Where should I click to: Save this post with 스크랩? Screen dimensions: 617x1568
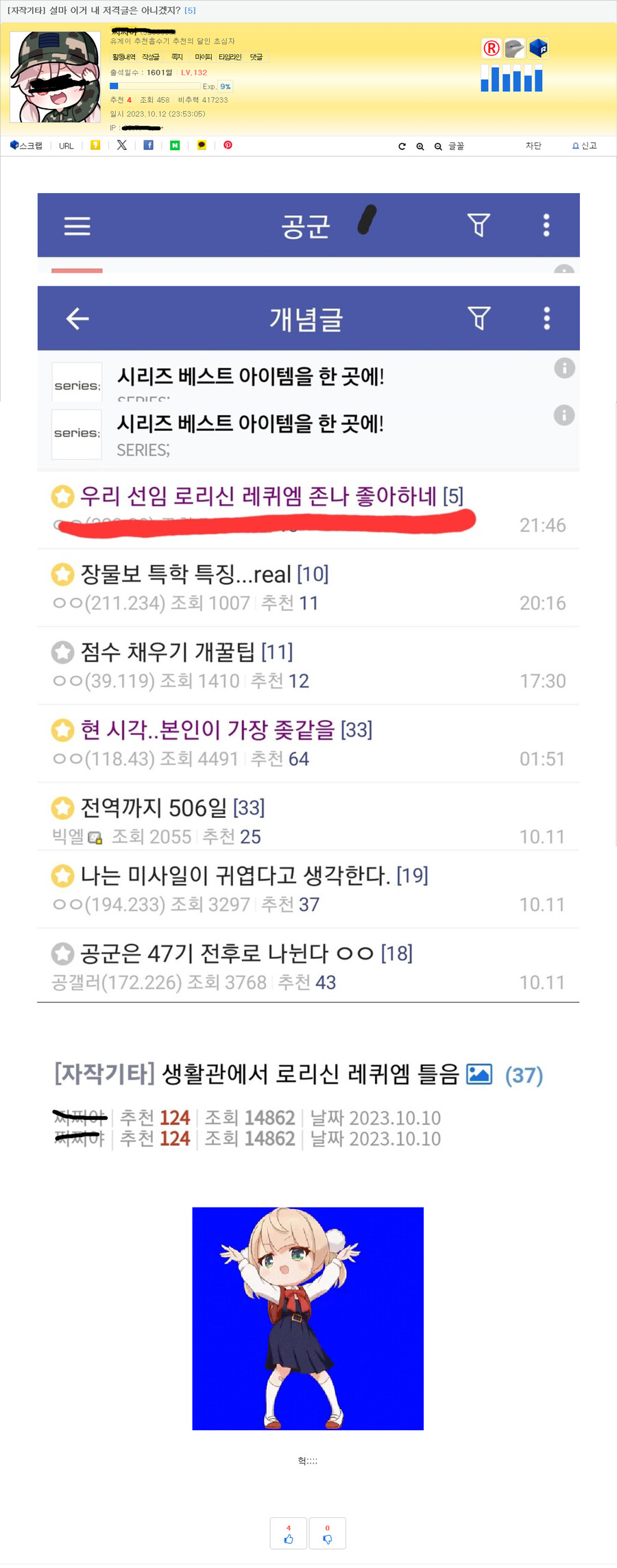click(26, 145)
